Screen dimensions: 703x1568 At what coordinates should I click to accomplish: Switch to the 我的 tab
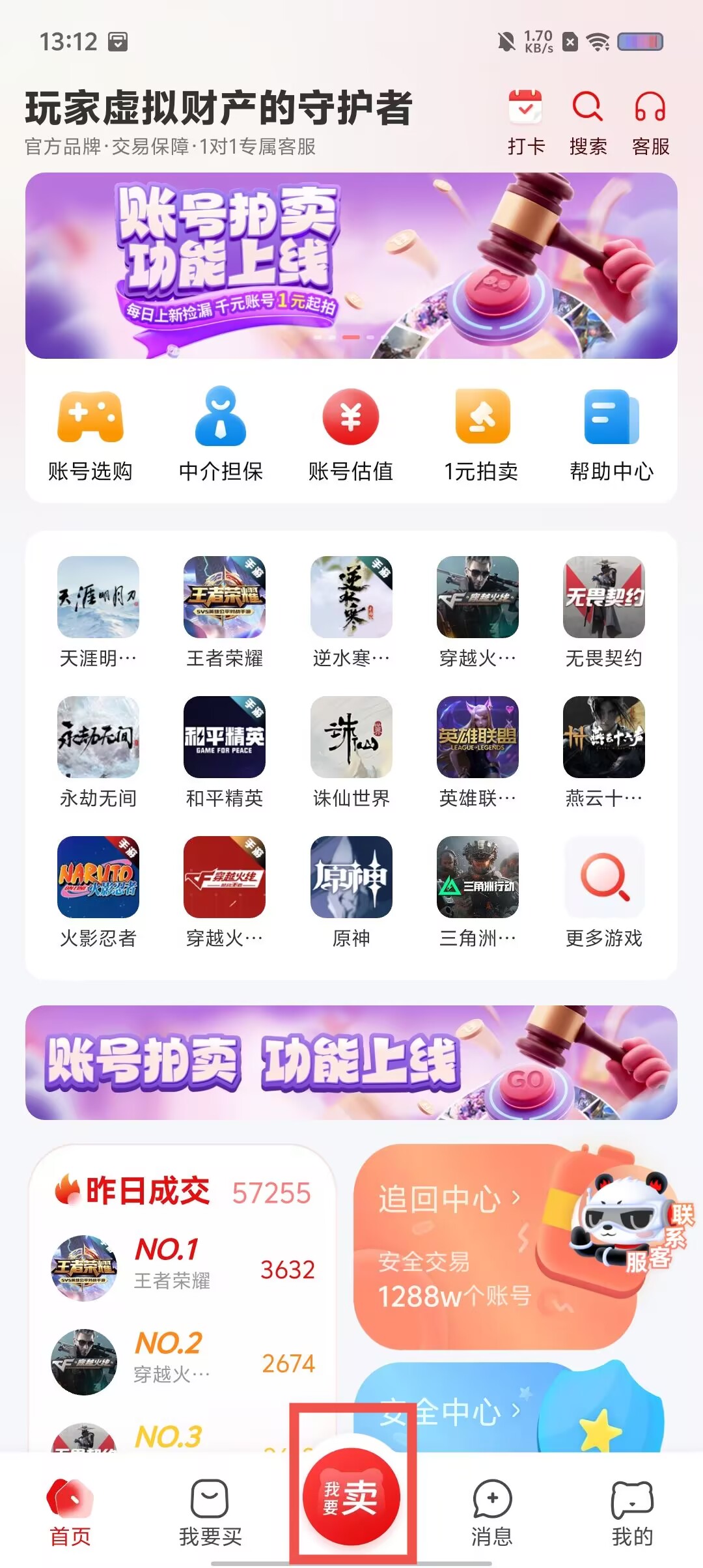point(632,1512)
